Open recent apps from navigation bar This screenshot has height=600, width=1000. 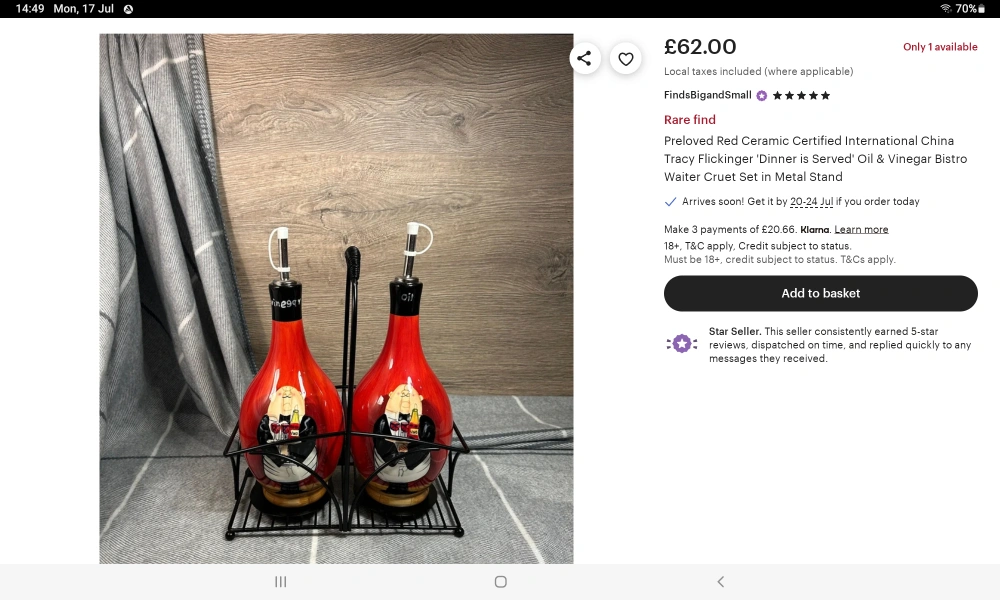(280, 582)
